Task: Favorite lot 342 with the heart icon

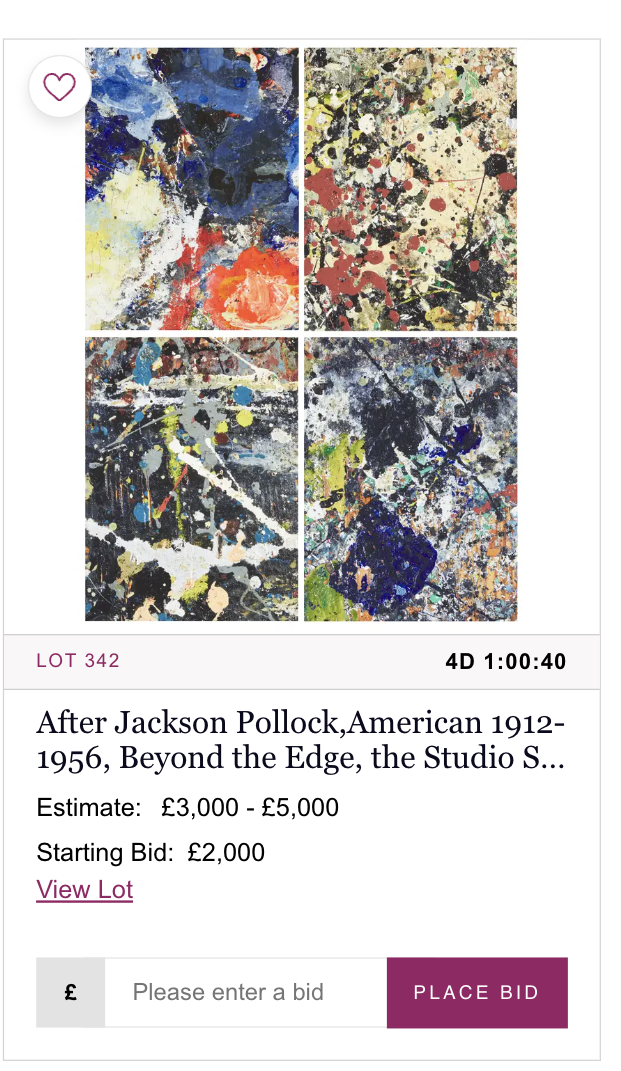Action: click(60, 88)
